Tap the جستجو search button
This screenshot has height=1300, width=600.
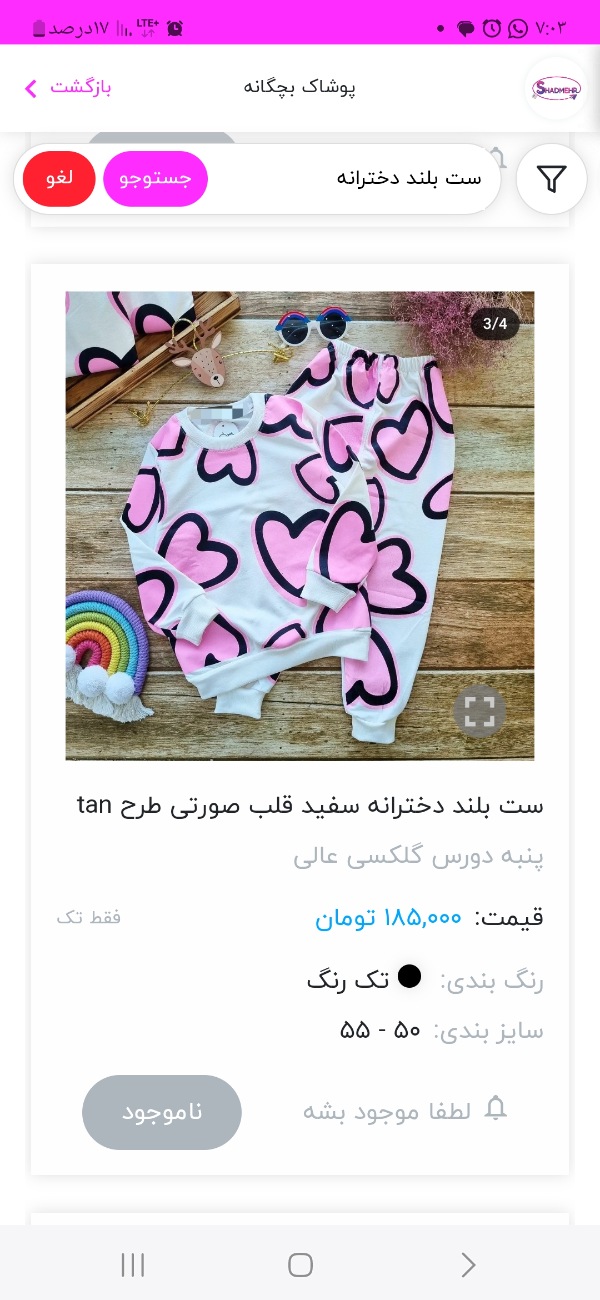tap(155, 179)
